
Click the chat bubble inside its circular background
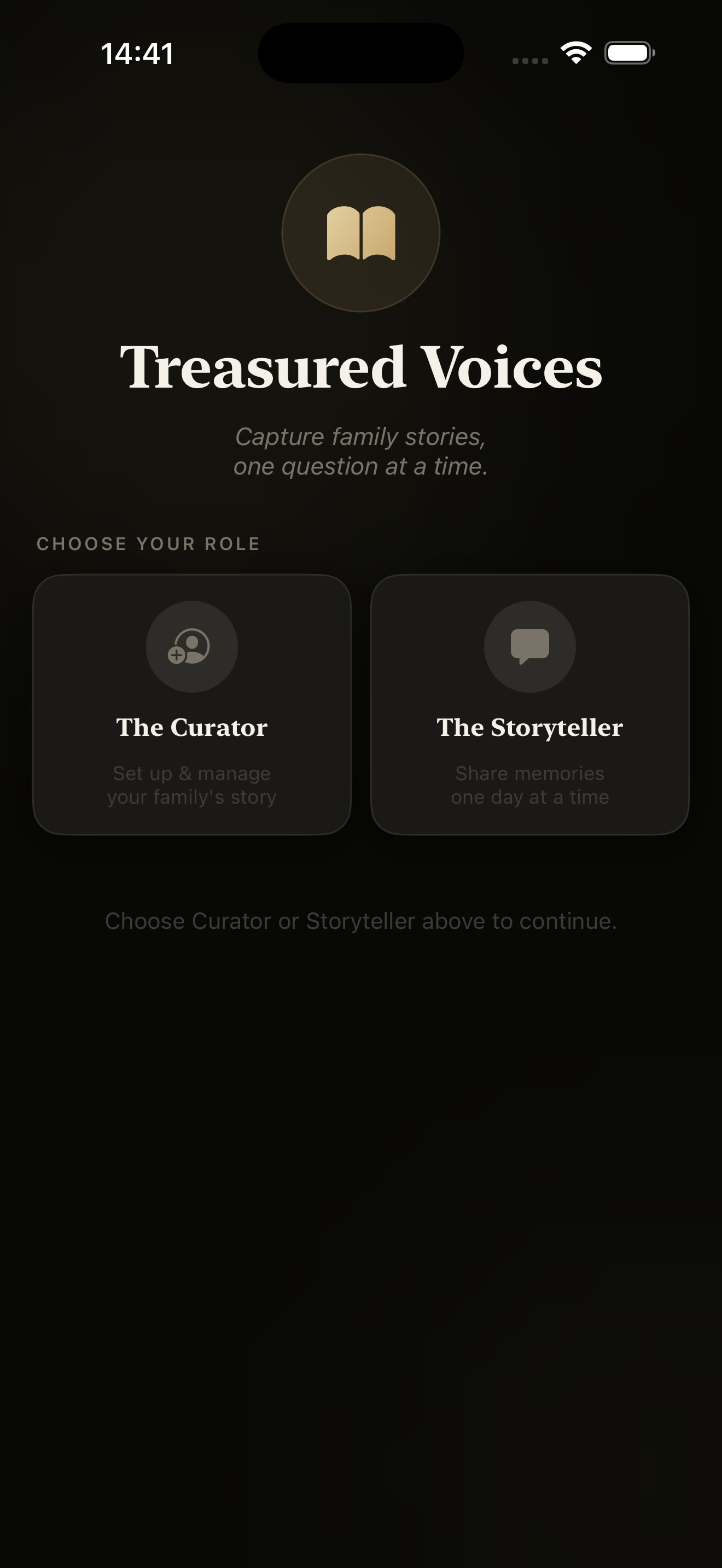529,647
